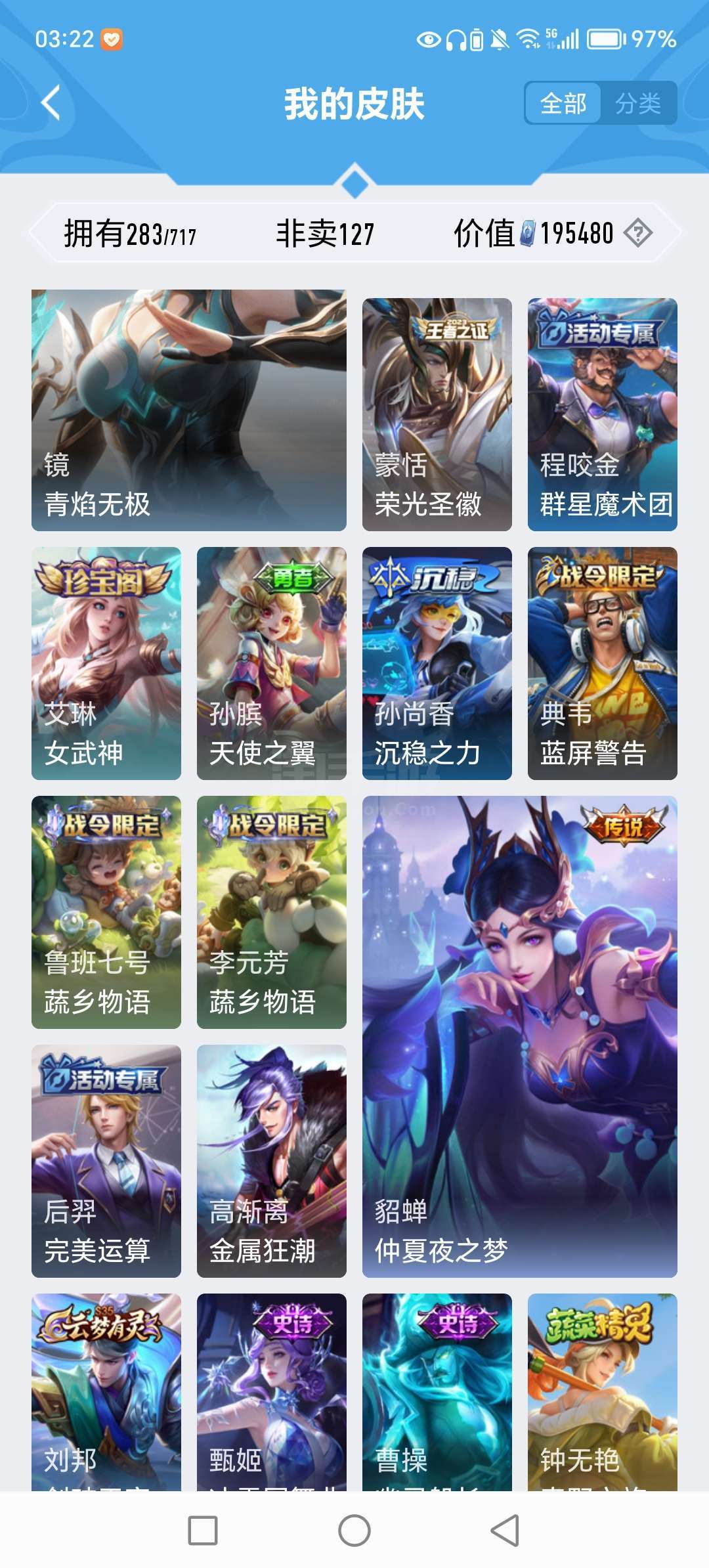Image resolution: width=709 pixels, height=1568 pixels.
Task: Open the 貂蝉 仲夏夜之梦 skin card
Action: (520, 1037)
